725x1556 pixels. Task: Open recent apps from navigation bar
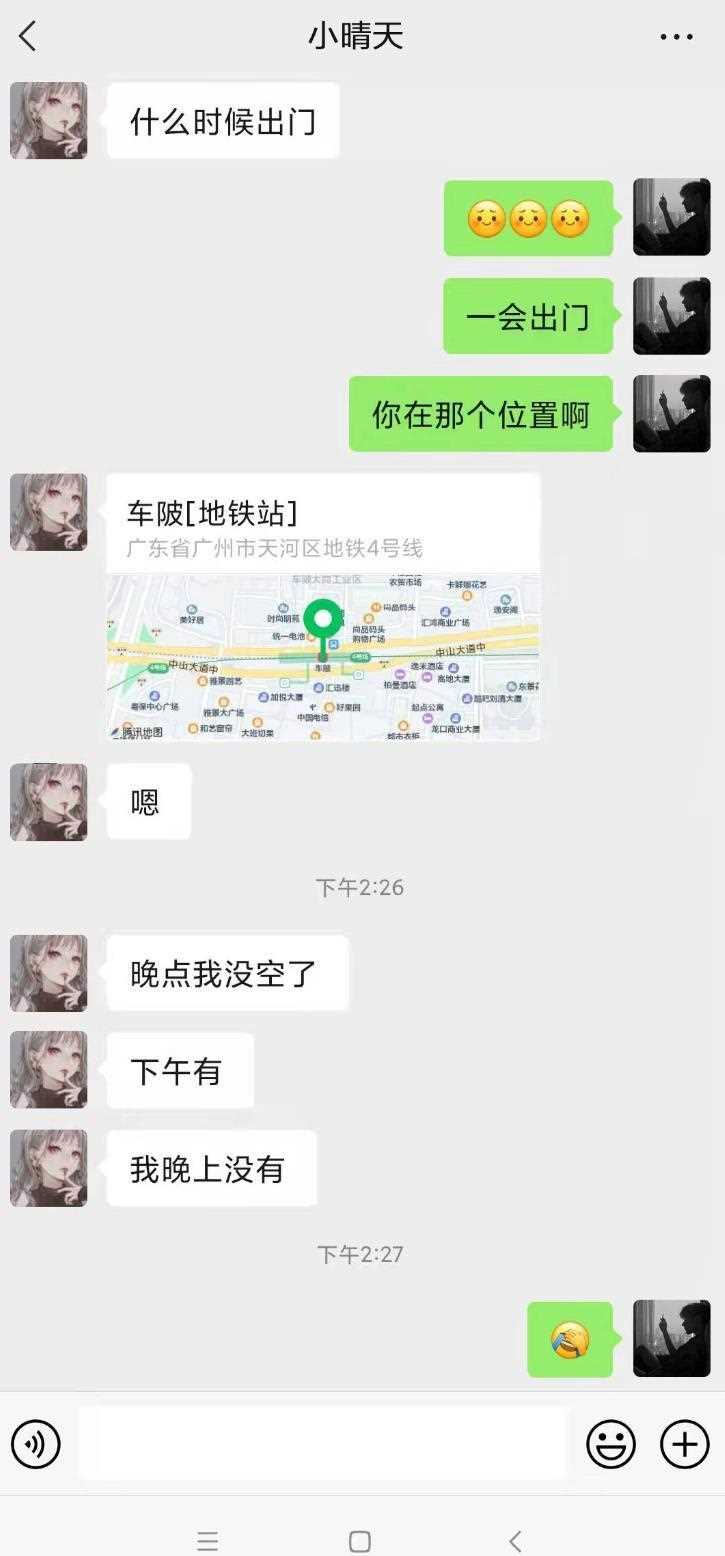(208, 1541)
